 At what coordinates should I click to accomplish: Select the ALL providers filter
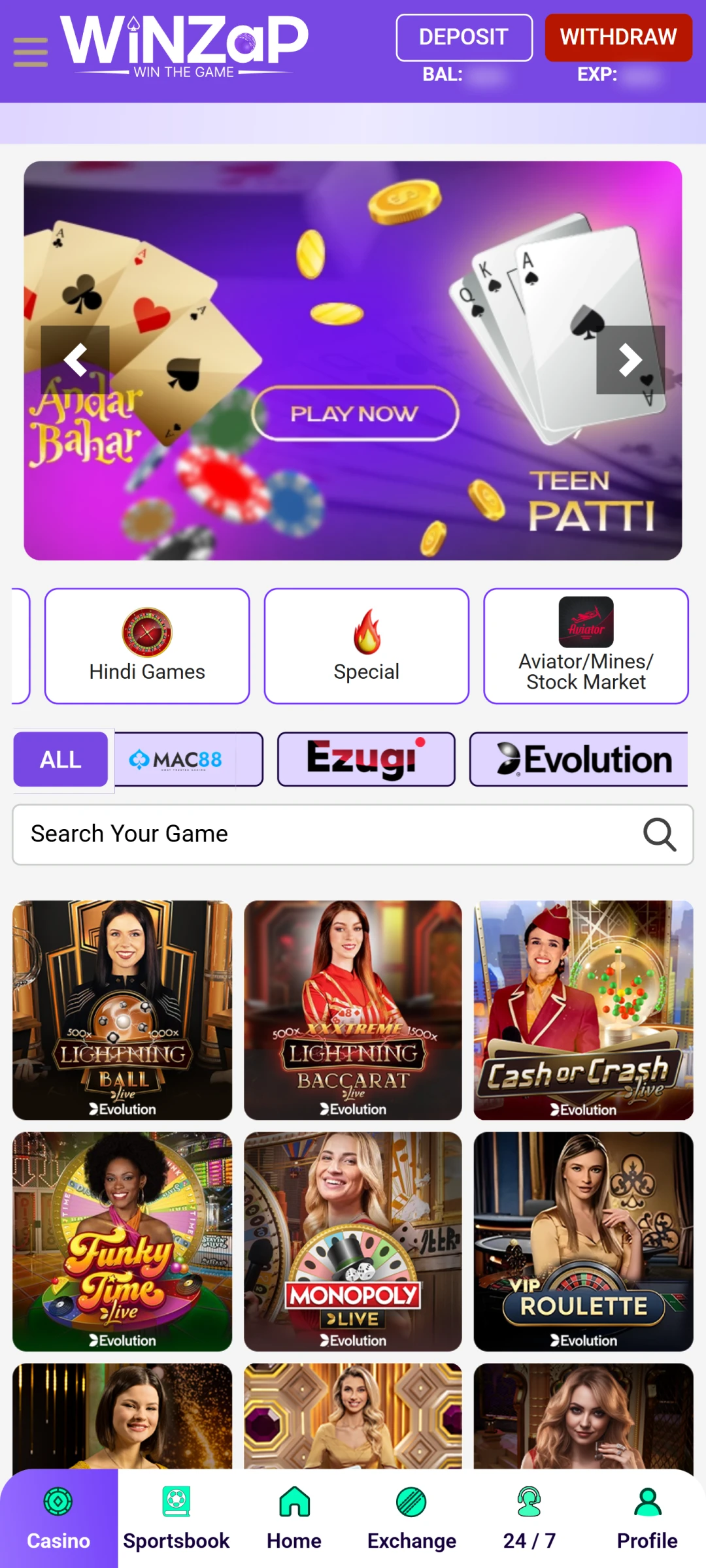coord(61,759)
